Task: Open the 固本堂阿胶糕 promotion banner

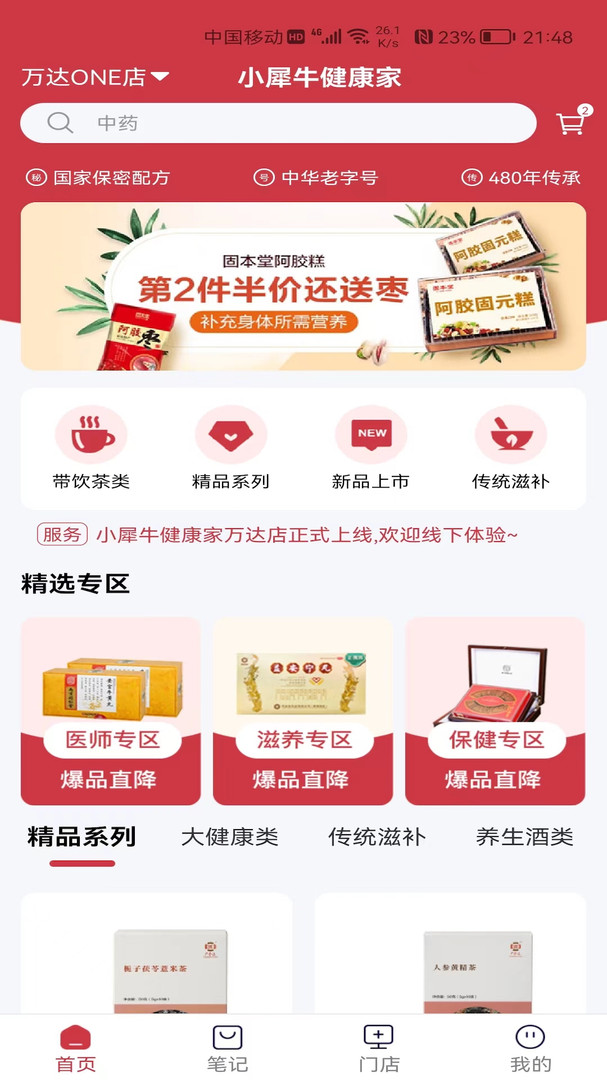Action: coord(303,286)
